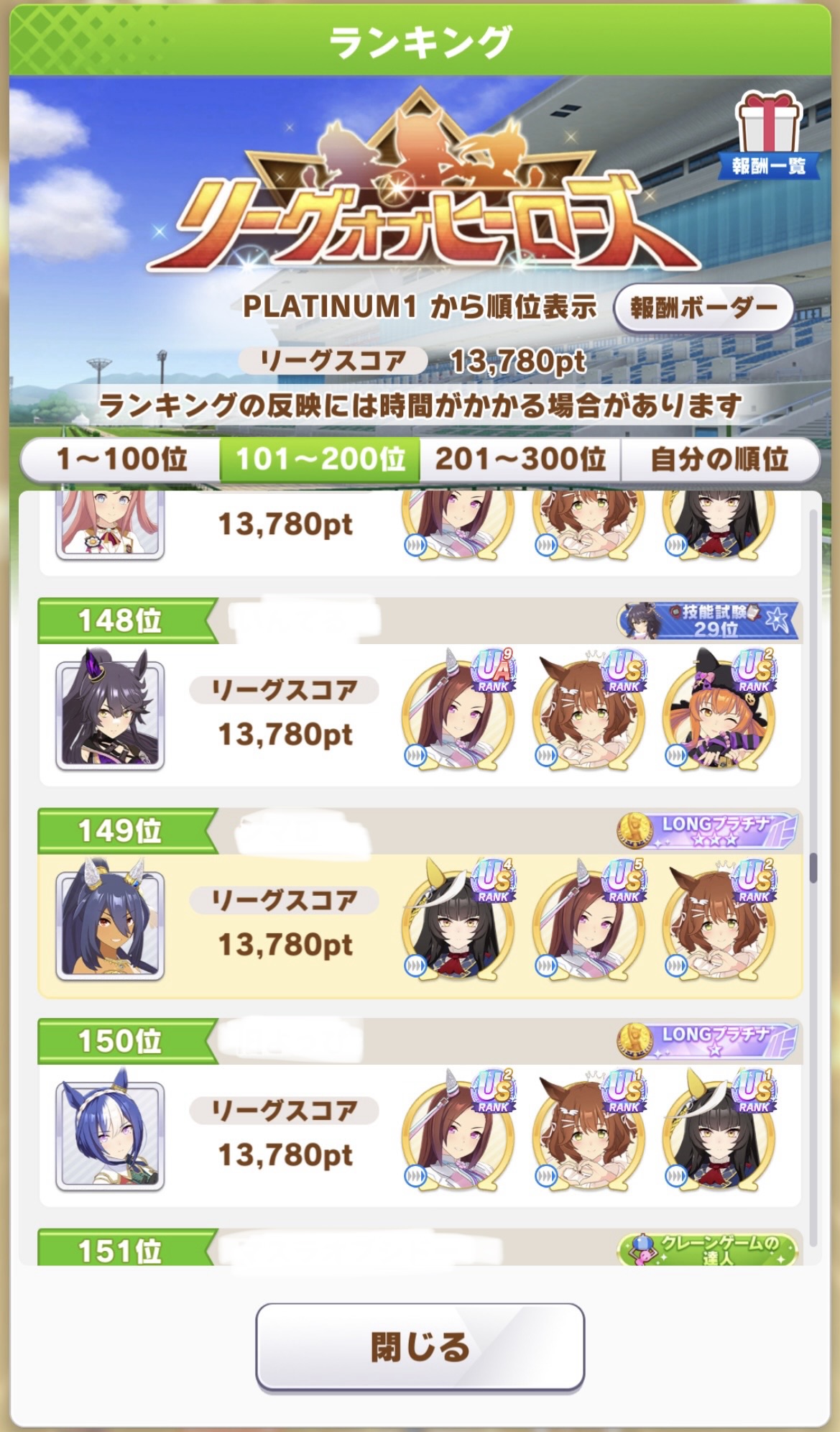840x1432 pixels.
Task: Show 自分の順位 tab
Action: 719,459
